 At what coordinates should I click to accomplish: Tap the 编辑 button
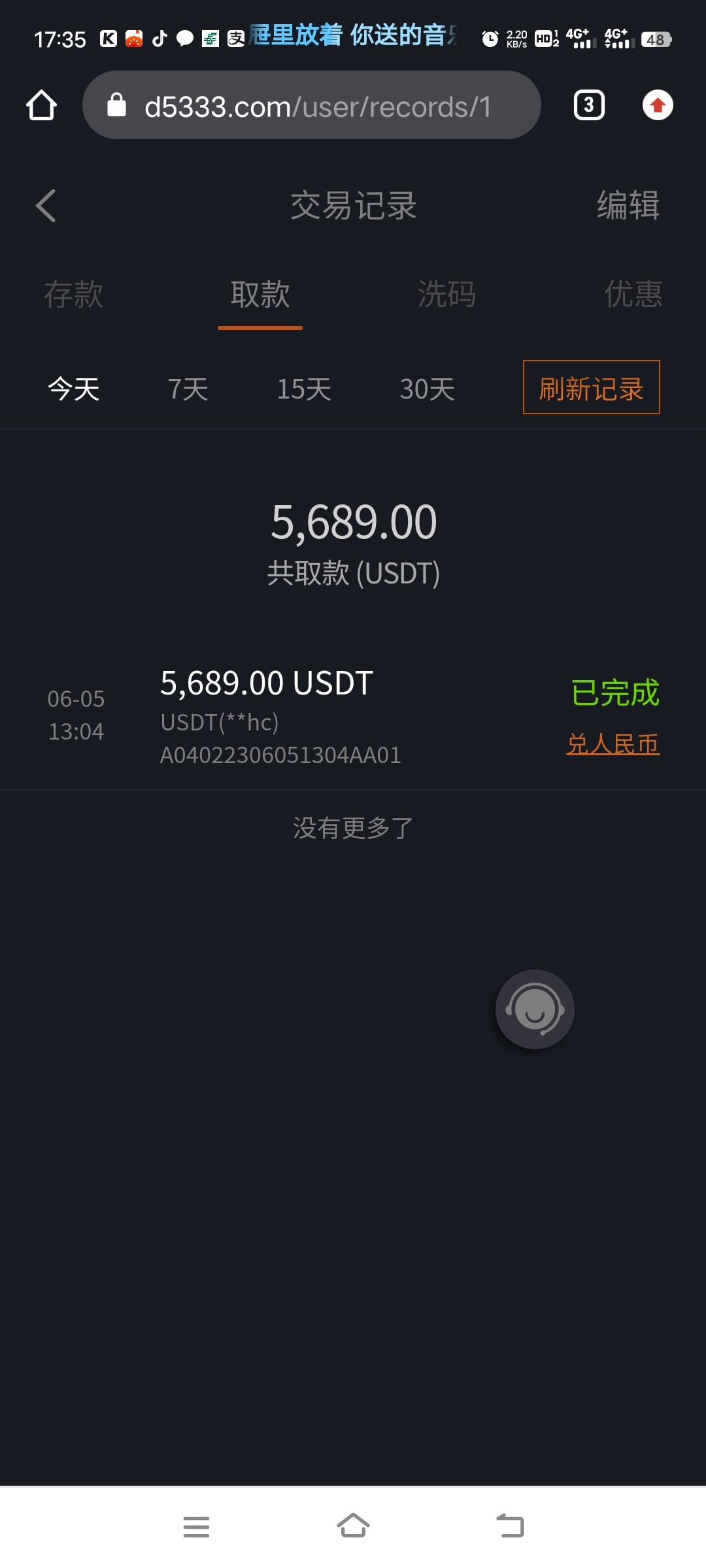[x=628, y=206]
